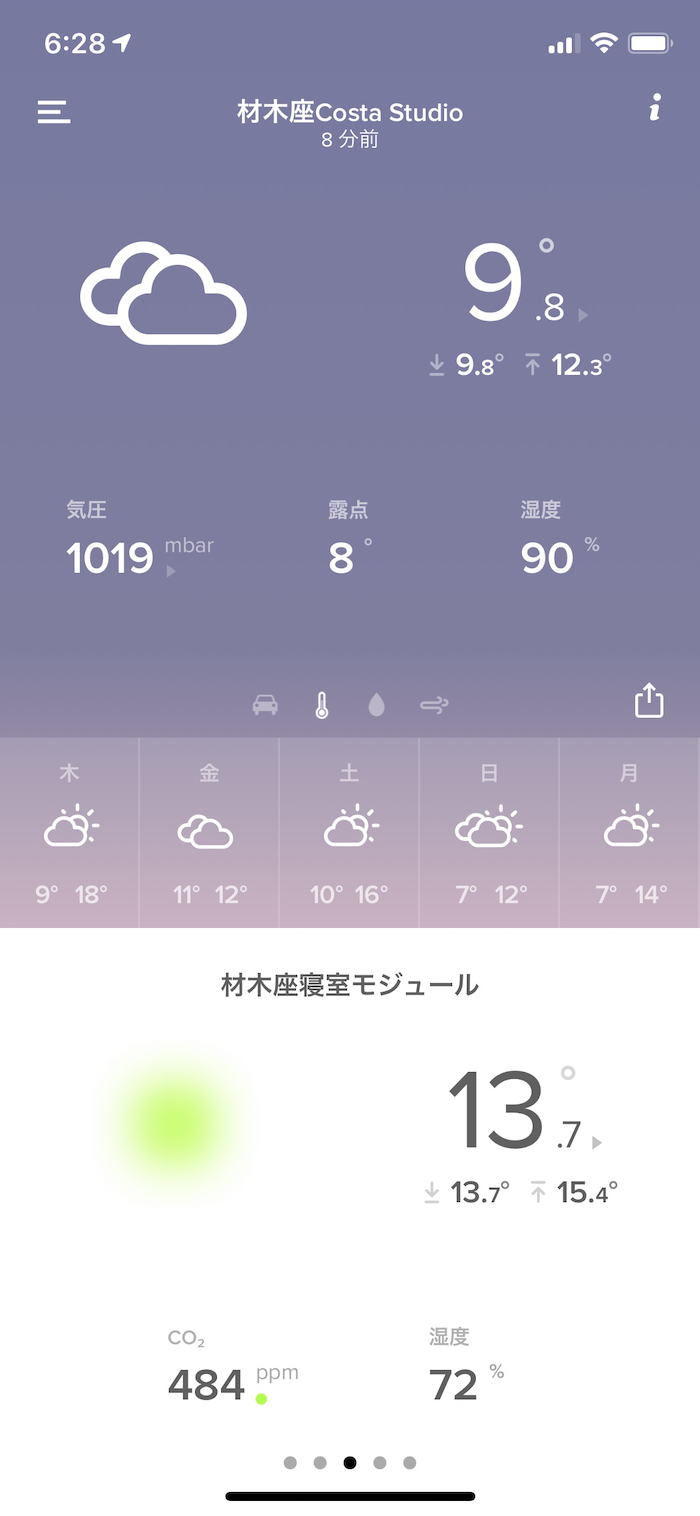This screenshot has height=1516, width=700.
Task: Tap the page indicator dots
Action: pos(350,1462)
